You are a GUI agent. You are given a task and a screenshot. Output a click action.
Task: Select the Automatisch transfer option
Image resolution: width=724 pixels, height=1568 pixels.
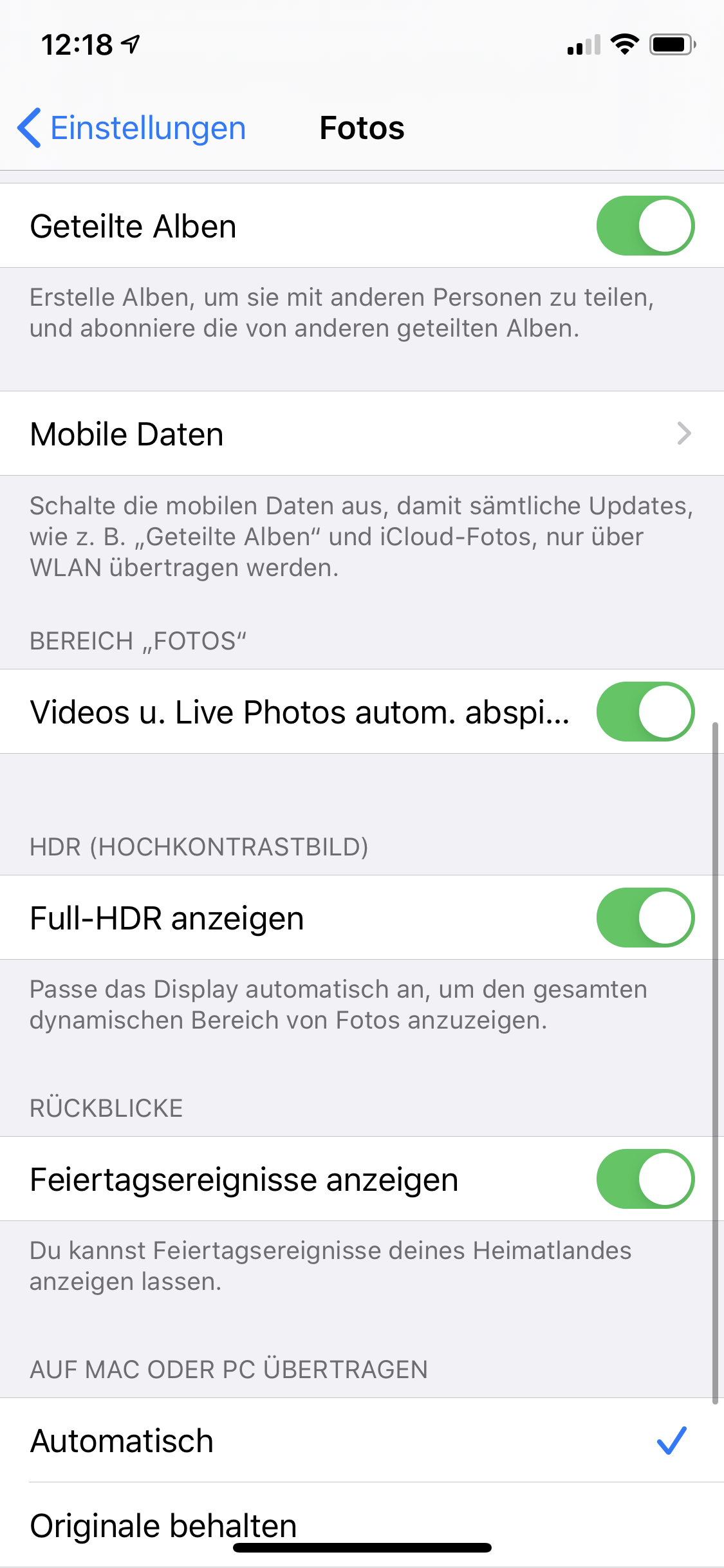point(362,1441)
